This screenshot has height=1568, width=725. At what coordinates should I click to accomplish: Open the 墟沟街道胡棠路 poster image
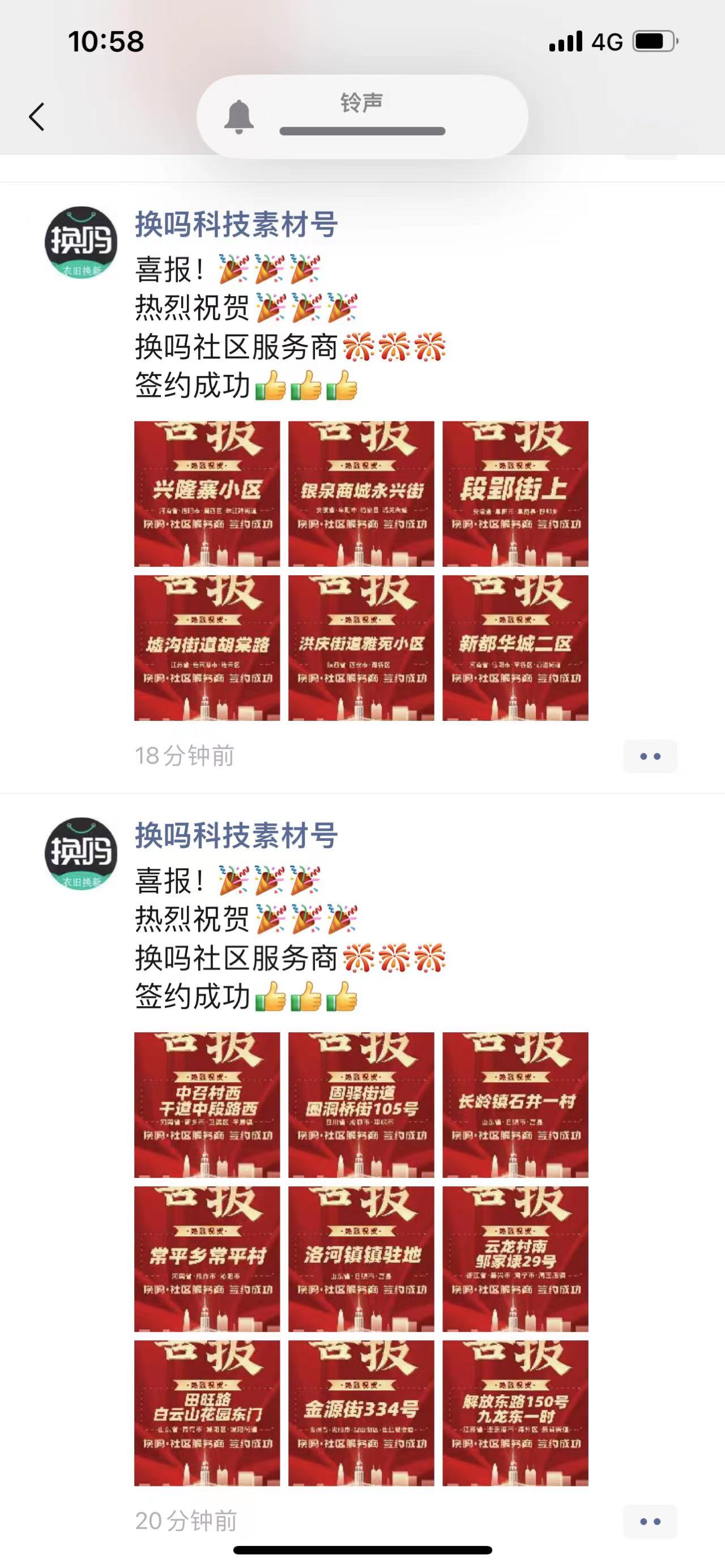click(207, 648)
